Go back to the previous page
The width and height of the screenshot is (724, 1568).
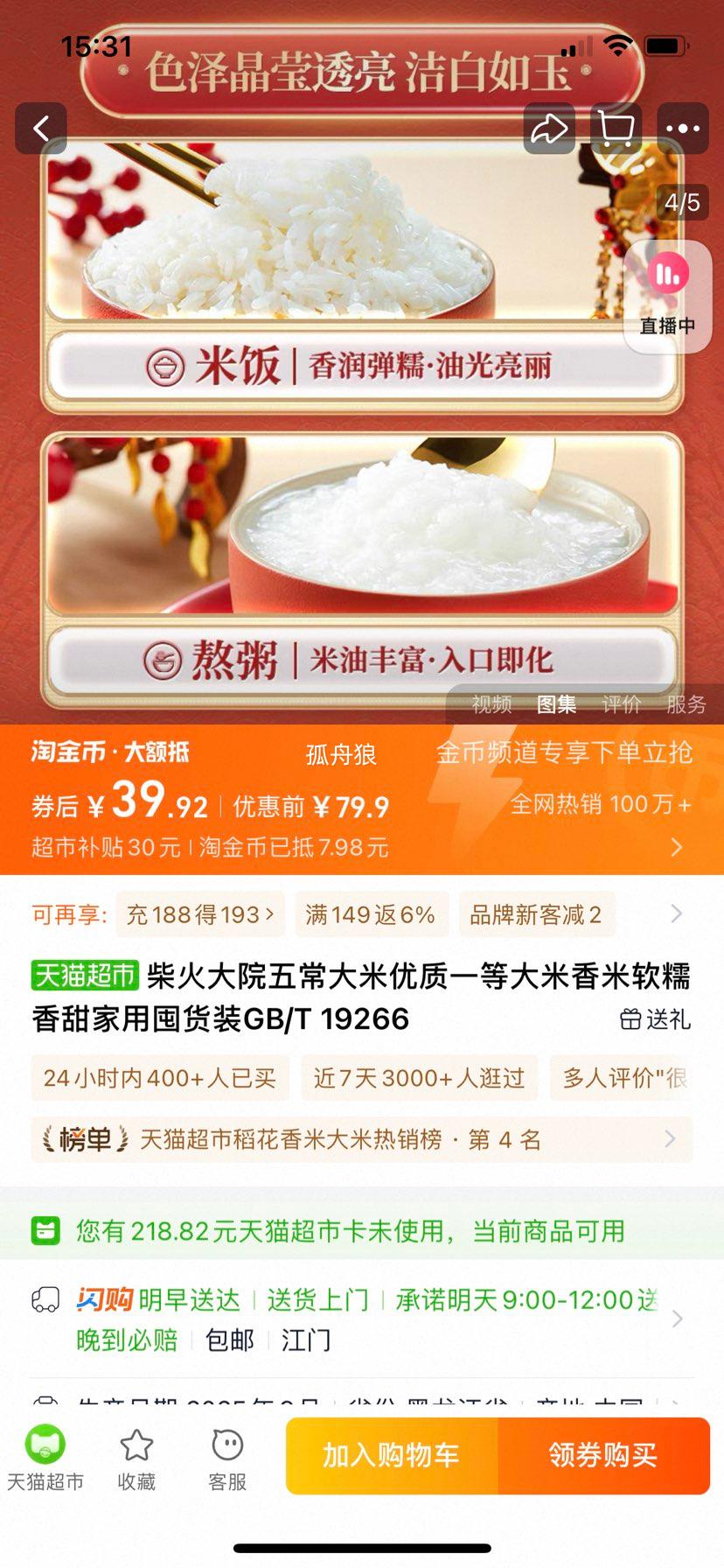[41, 129]
